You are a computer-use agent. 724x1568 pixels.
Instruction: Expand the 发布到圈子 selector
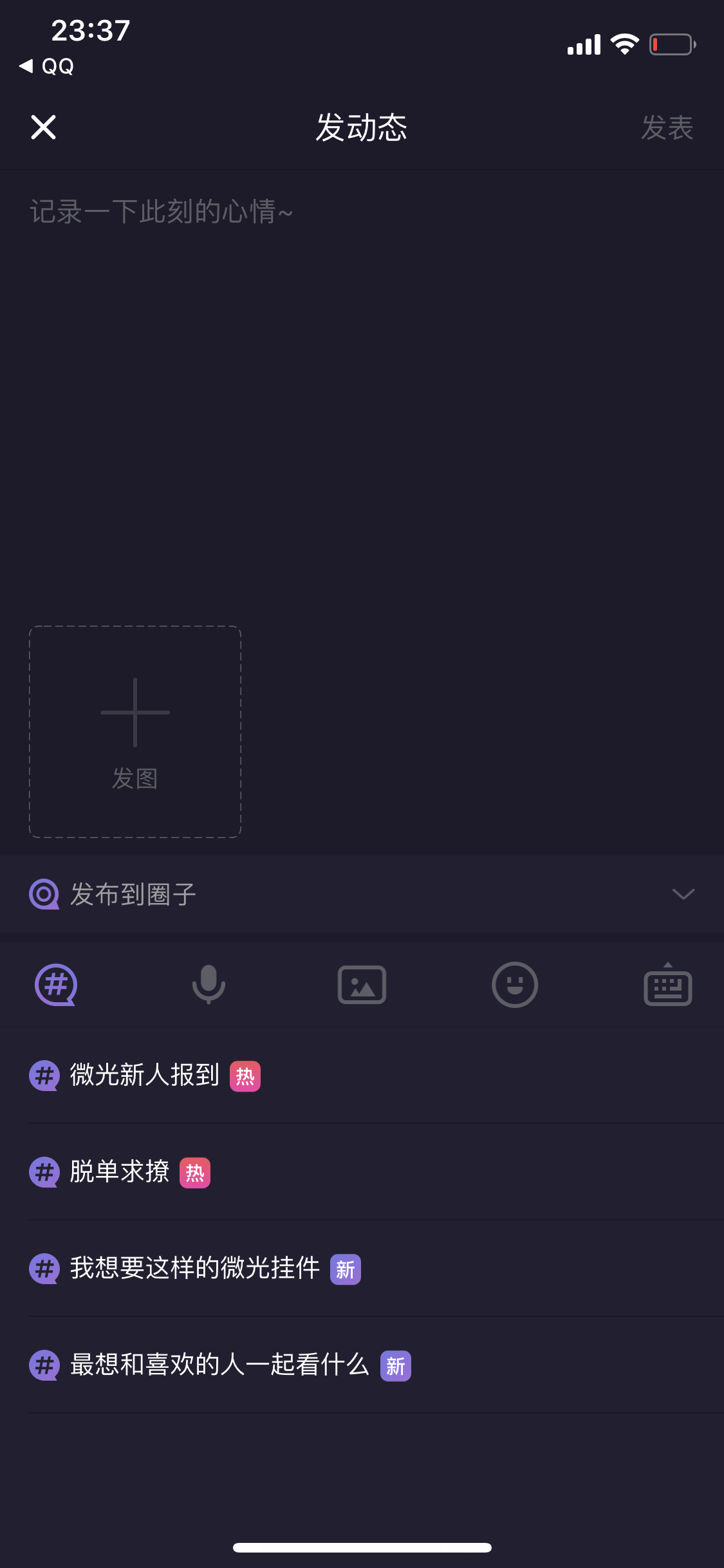click(x=362, y=894)
